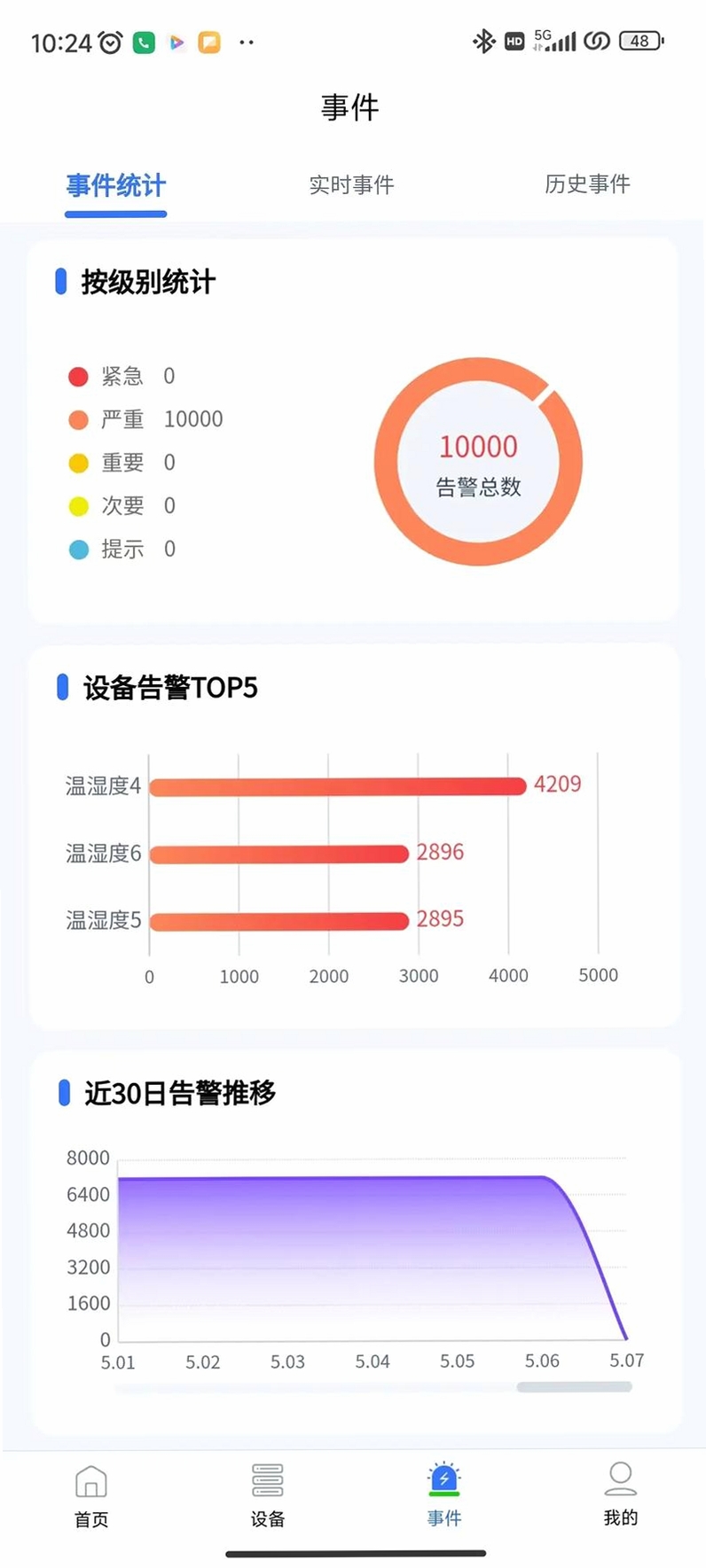The height and width of the screenshot is (1568, 706).
Task: Open the 历史事件 tab
Action: (587, 183)
